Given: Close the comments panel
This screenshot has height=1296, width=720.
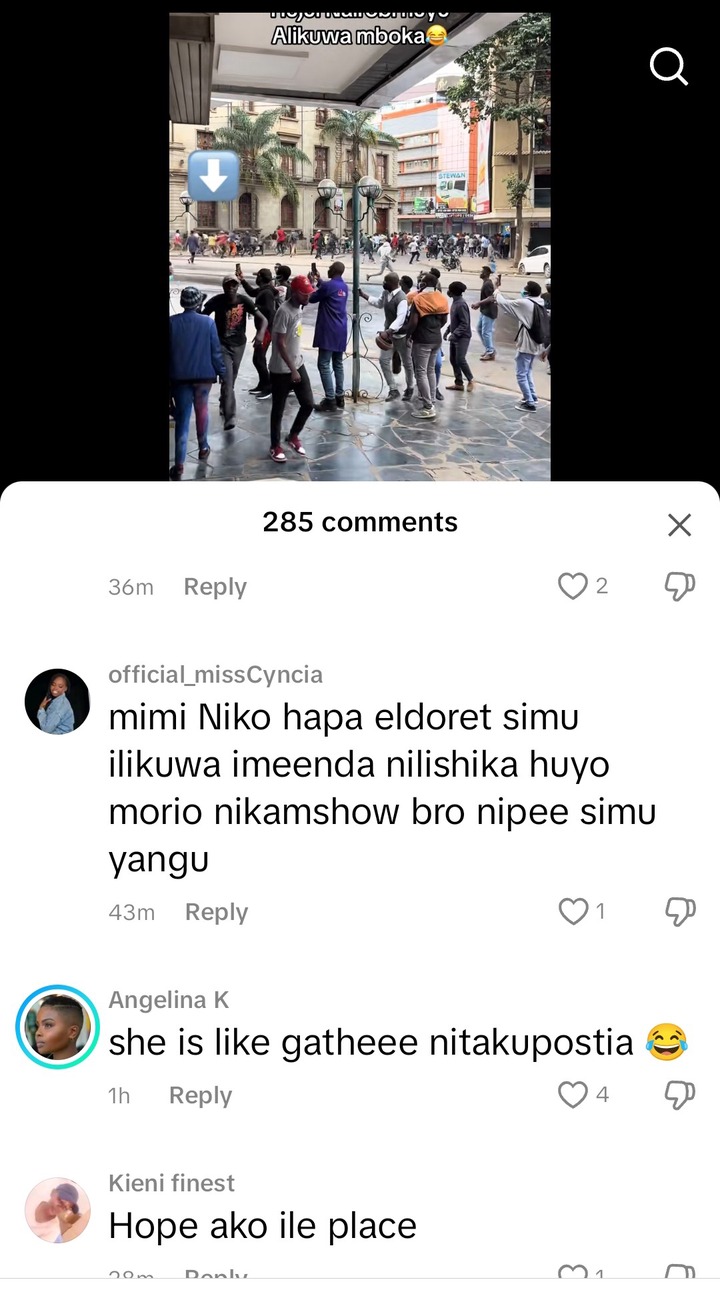Looking at the screenshot, I should [x=679, y=525].
